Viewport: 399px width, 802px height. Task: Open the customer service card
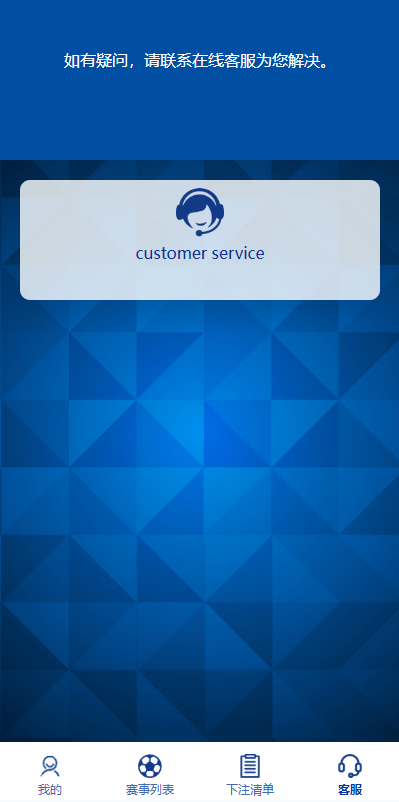click(x=200, y=239)
